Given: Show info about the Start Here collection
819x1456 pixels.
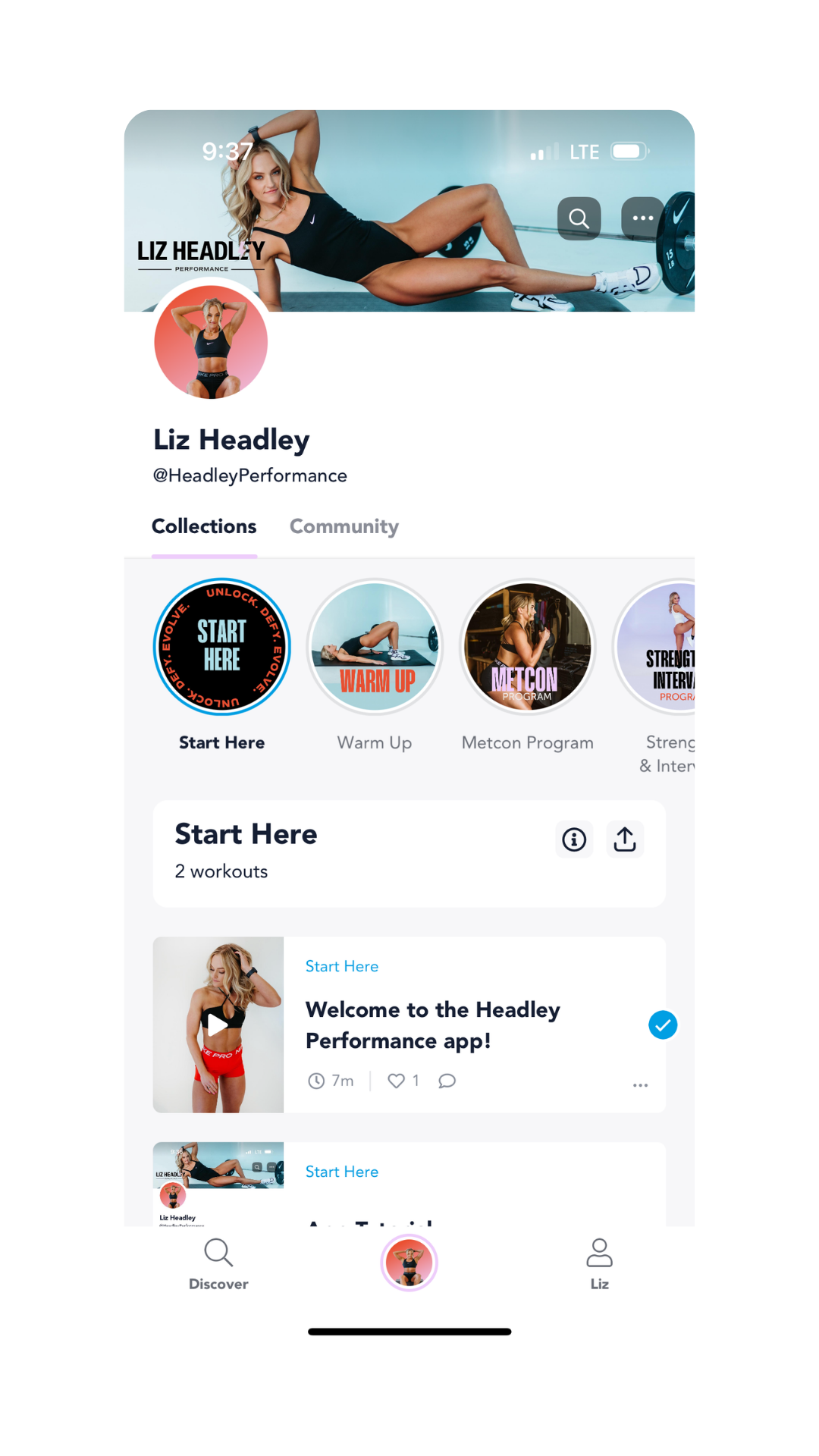Looking at the screenshot, I should (x=574, y=839).
